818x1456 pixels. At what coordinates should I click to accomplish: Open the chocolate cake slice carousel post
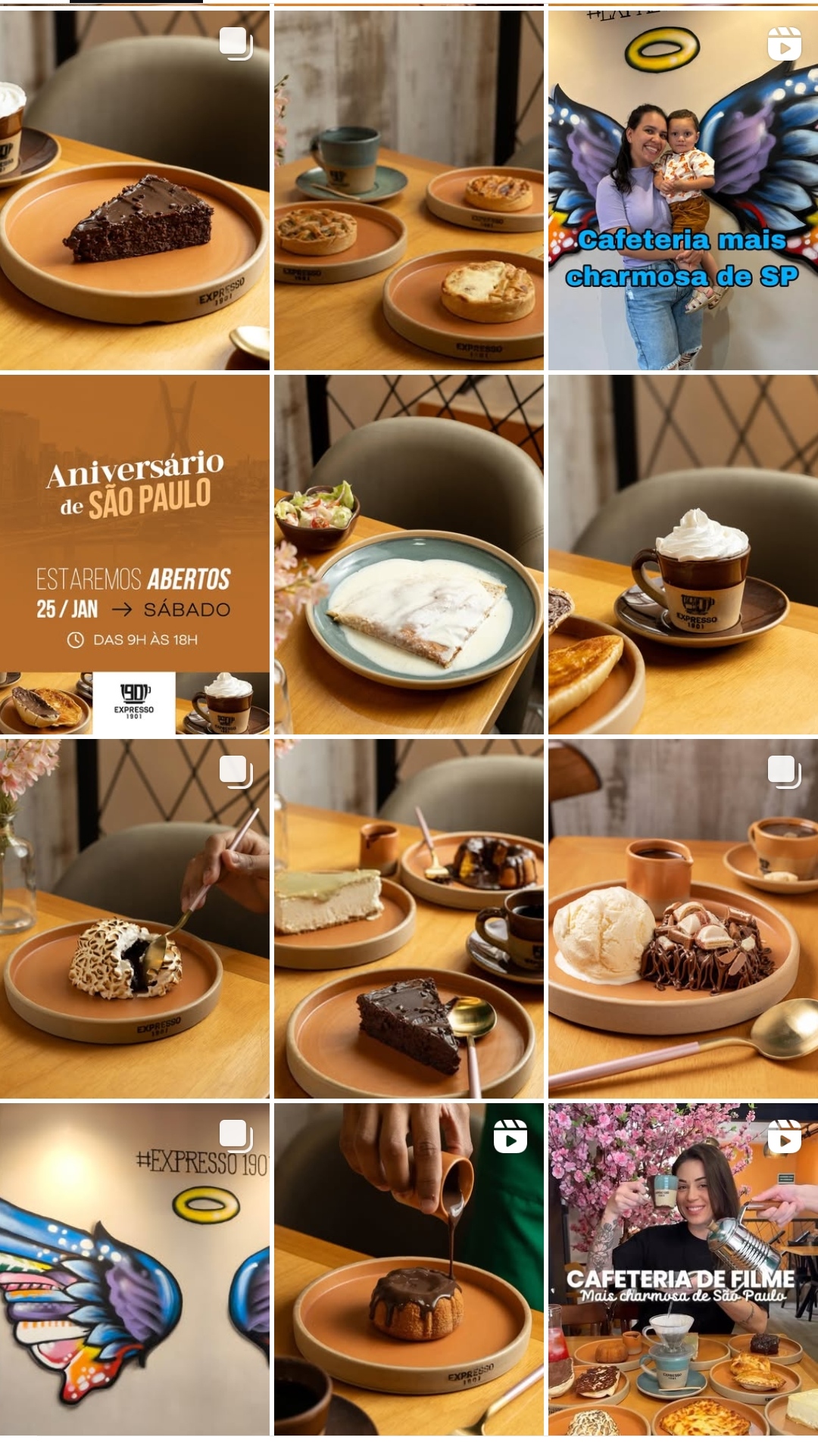coord(135,189)
